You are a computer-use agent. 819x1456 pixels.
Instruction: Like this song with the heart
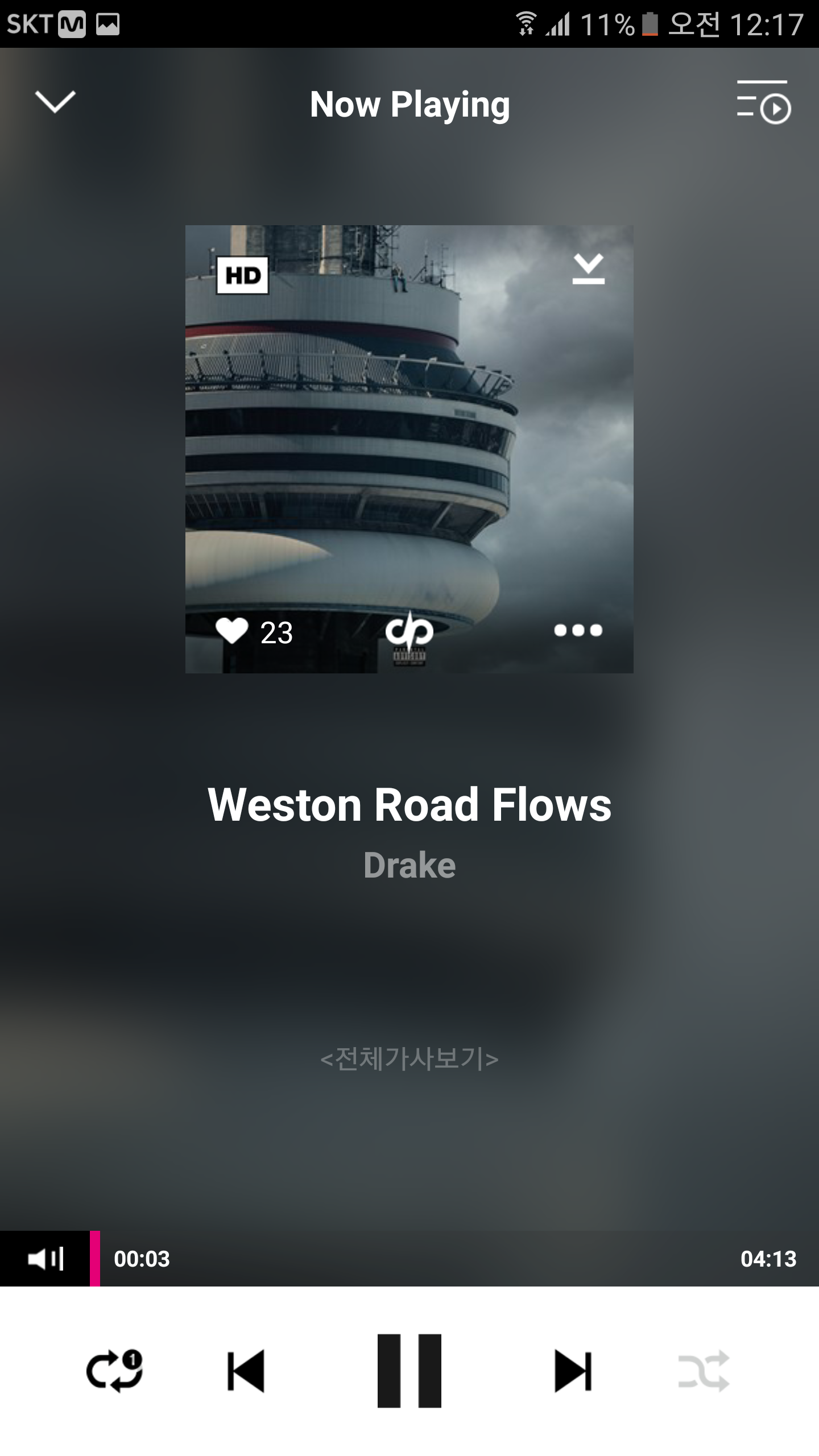point(232,631)
